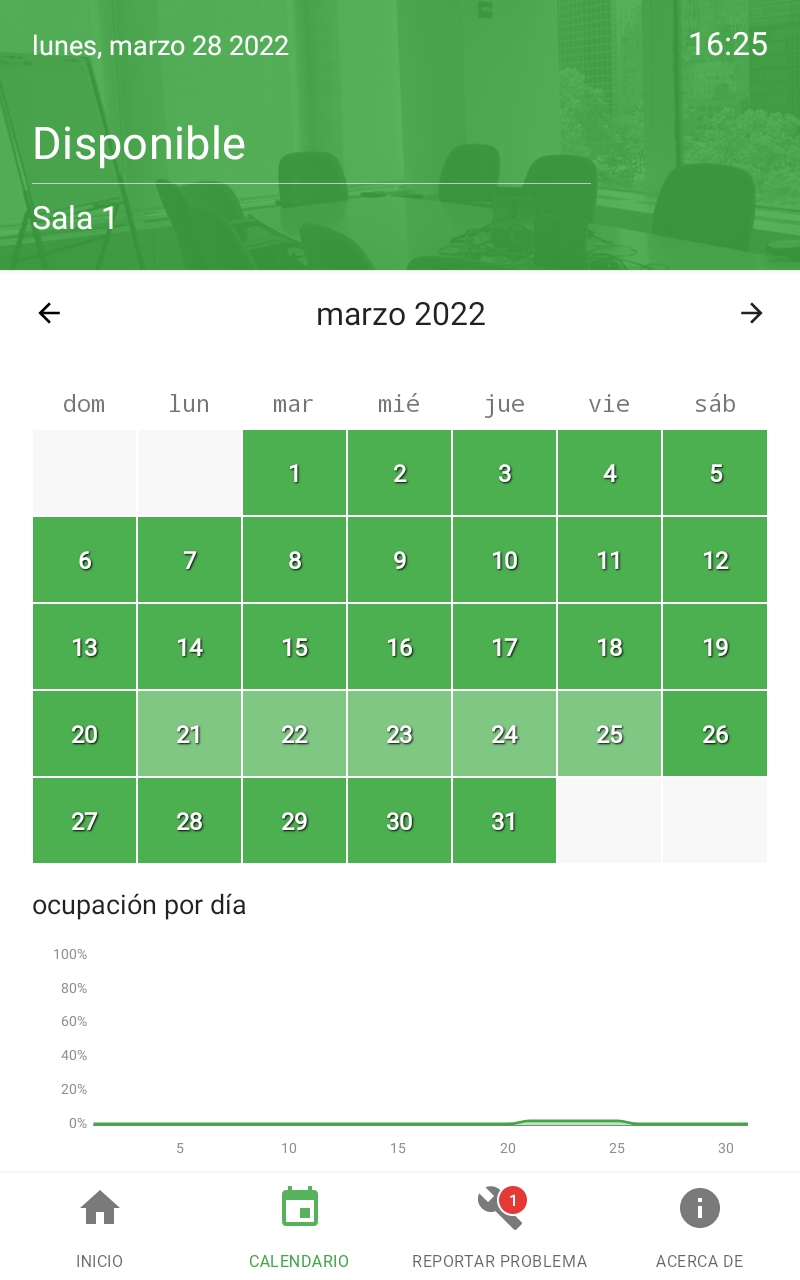
Task: Pick day 14 in the calendar
Action: pos(189,647)
